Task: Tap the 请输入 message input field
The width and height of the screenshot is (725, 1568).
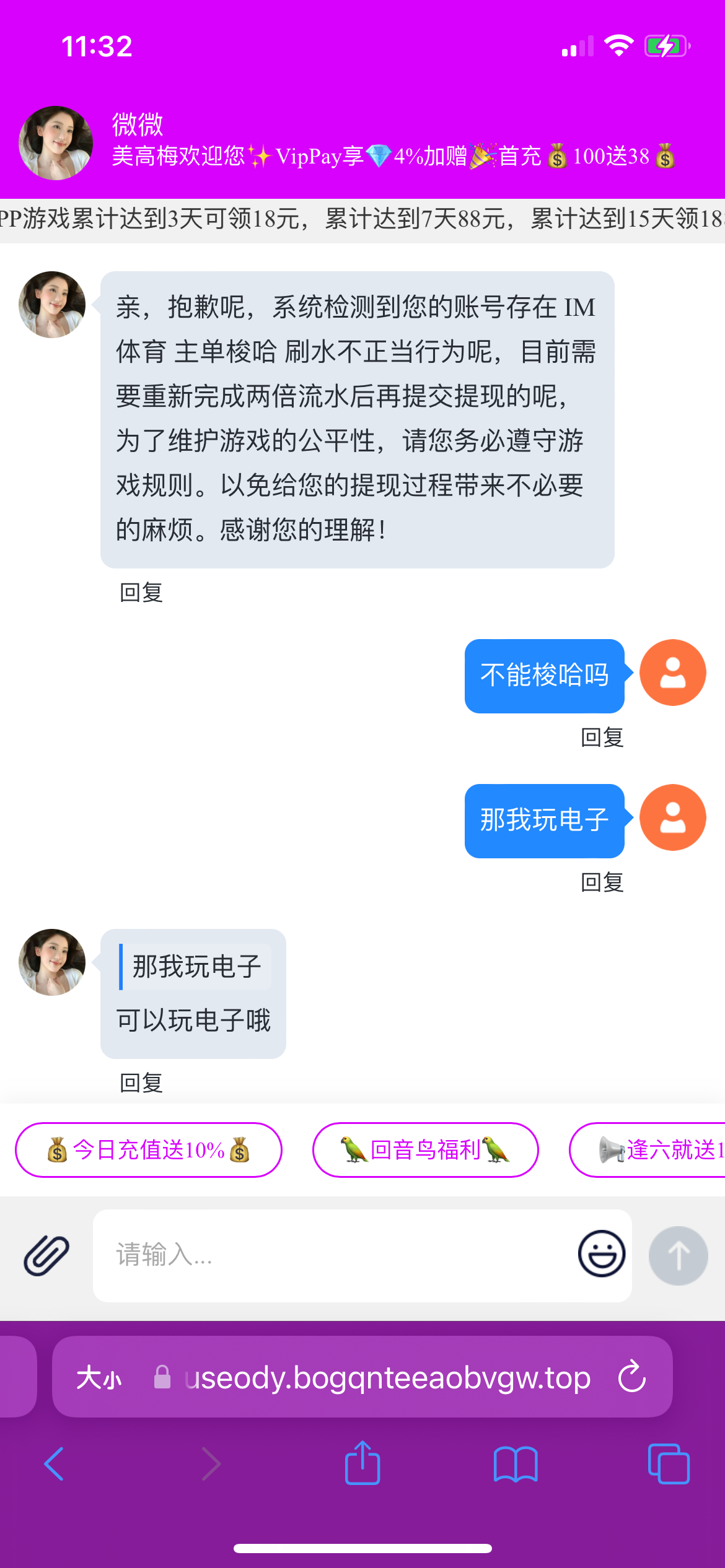Action: [x=310, y=1253]
